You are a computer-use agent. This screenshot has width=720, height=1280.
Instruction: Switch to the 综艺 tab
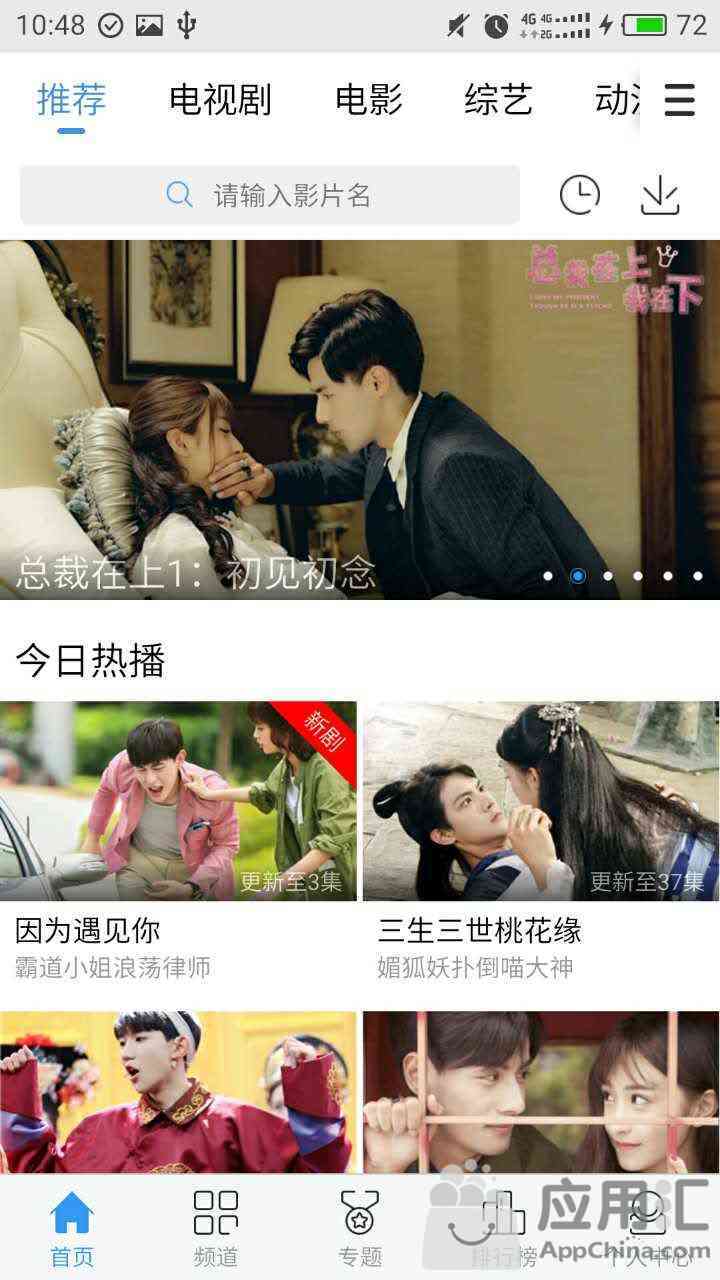click(499, 100)
